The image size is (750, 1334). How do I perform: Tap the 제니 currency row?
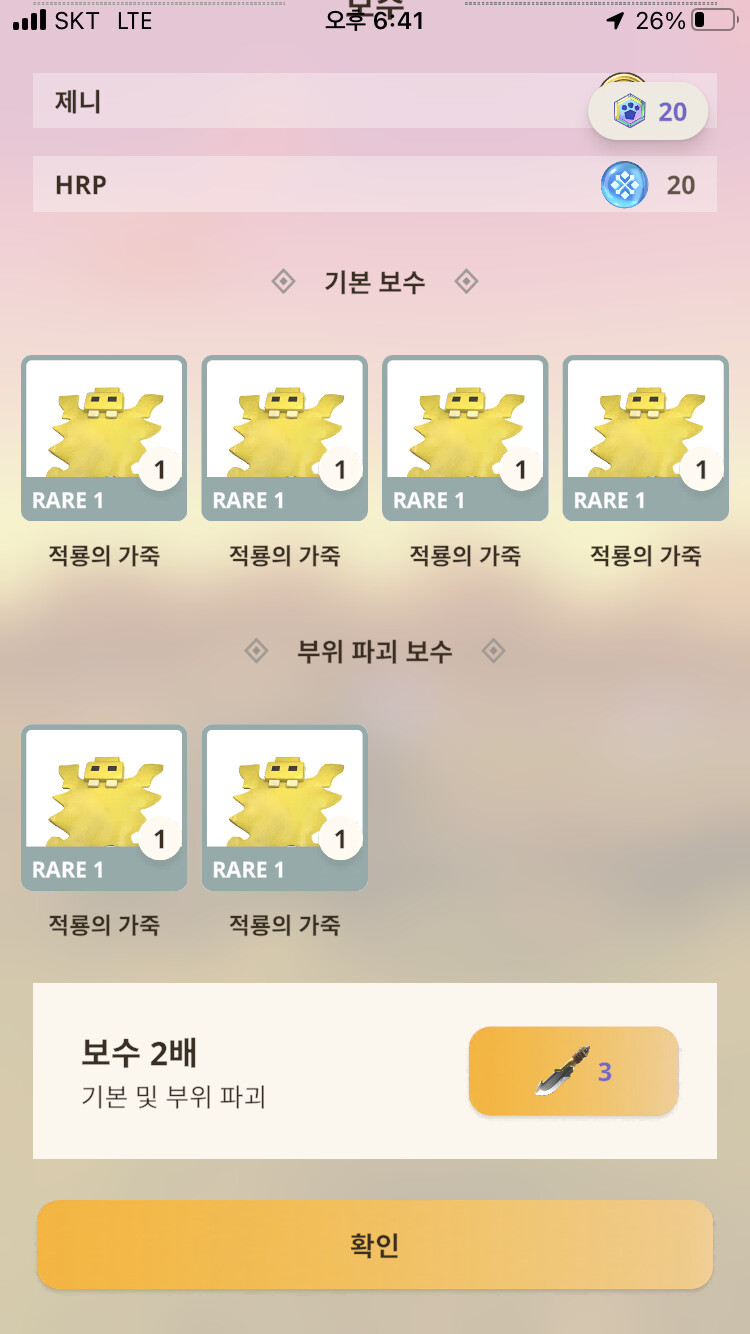point(375,103)
